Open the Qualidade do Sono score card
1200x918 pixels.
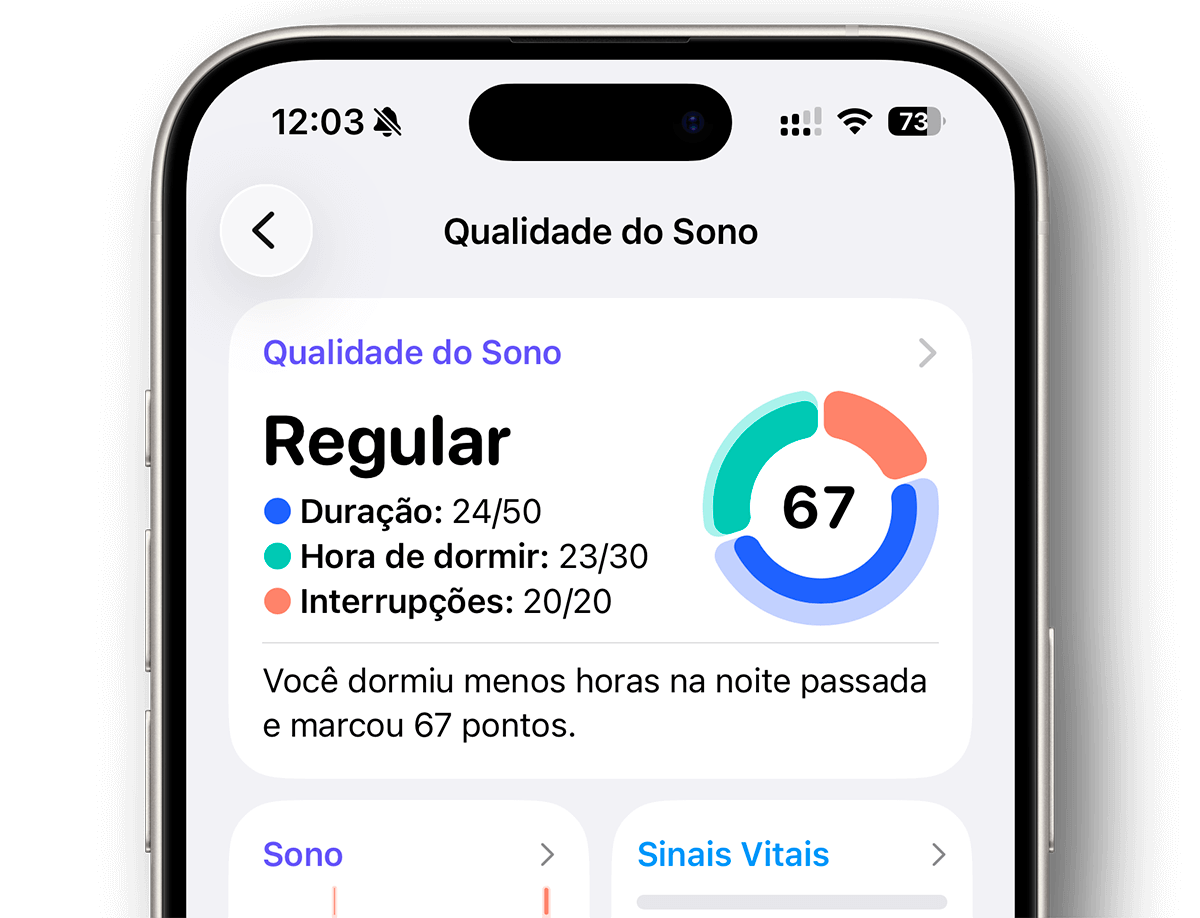600,538
